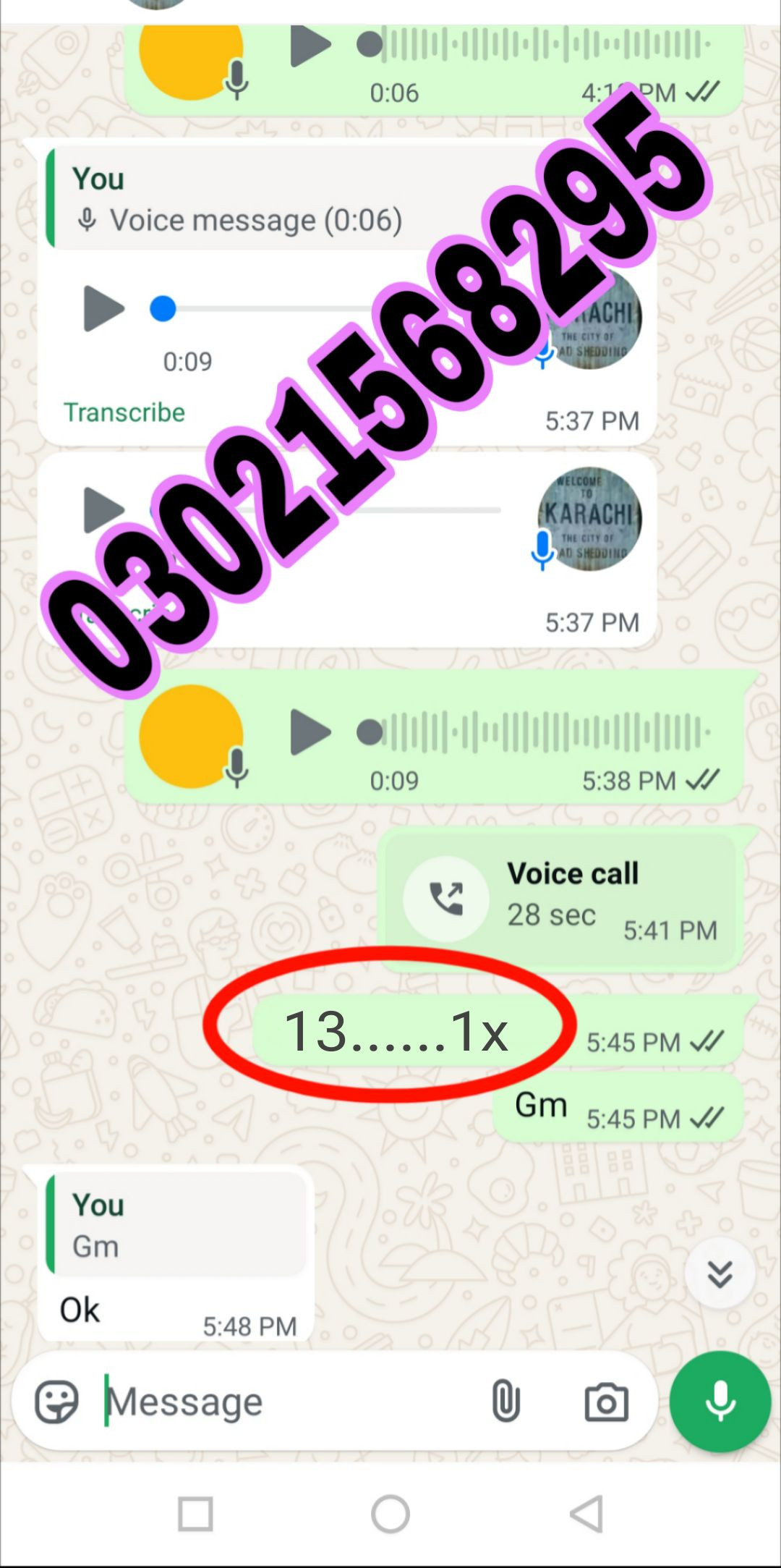Attach a file using the paperclip icon
781x1568 pixels.
click(505, 1402)
